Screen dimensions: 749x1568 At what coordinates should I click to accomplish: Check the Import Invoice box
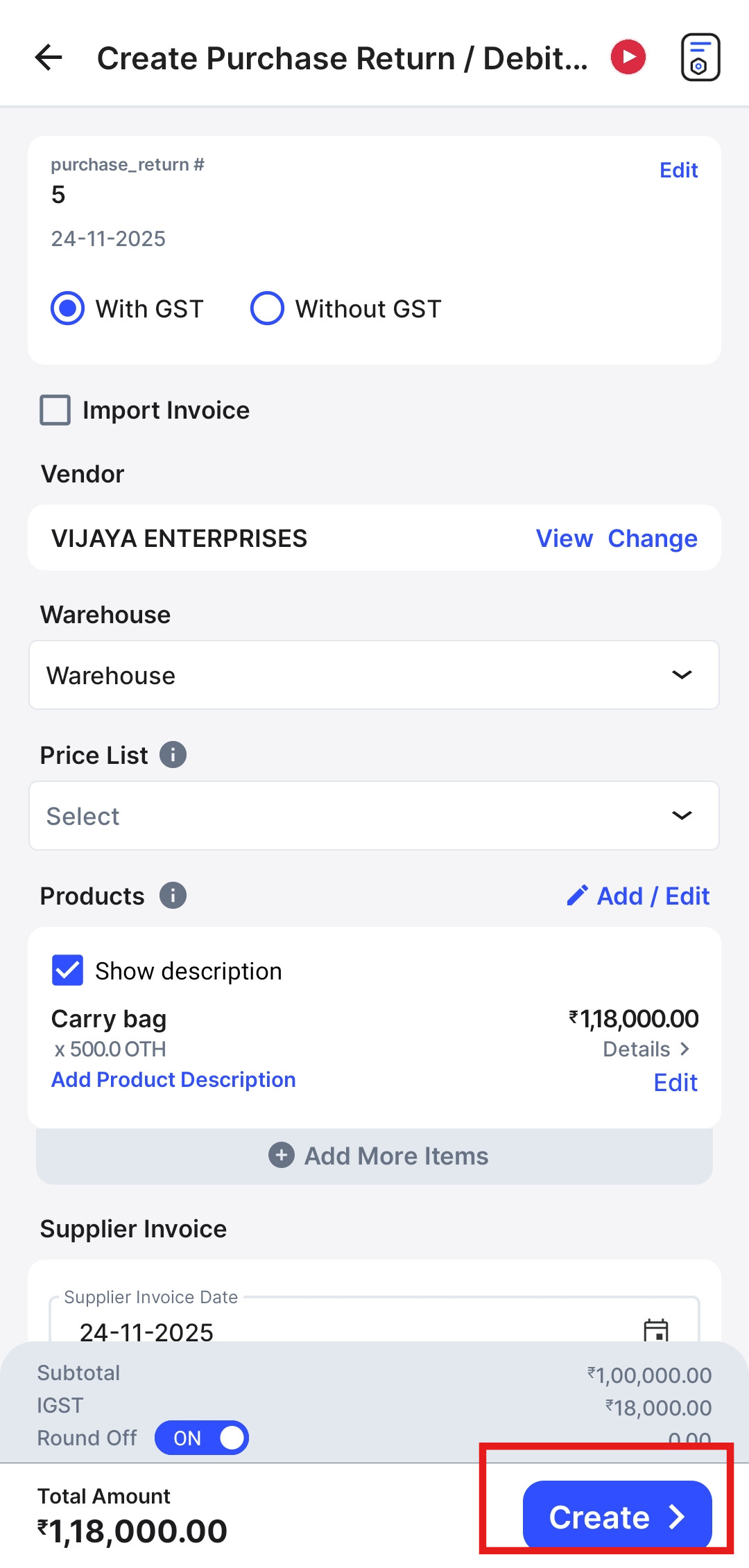tap(55, 410)
